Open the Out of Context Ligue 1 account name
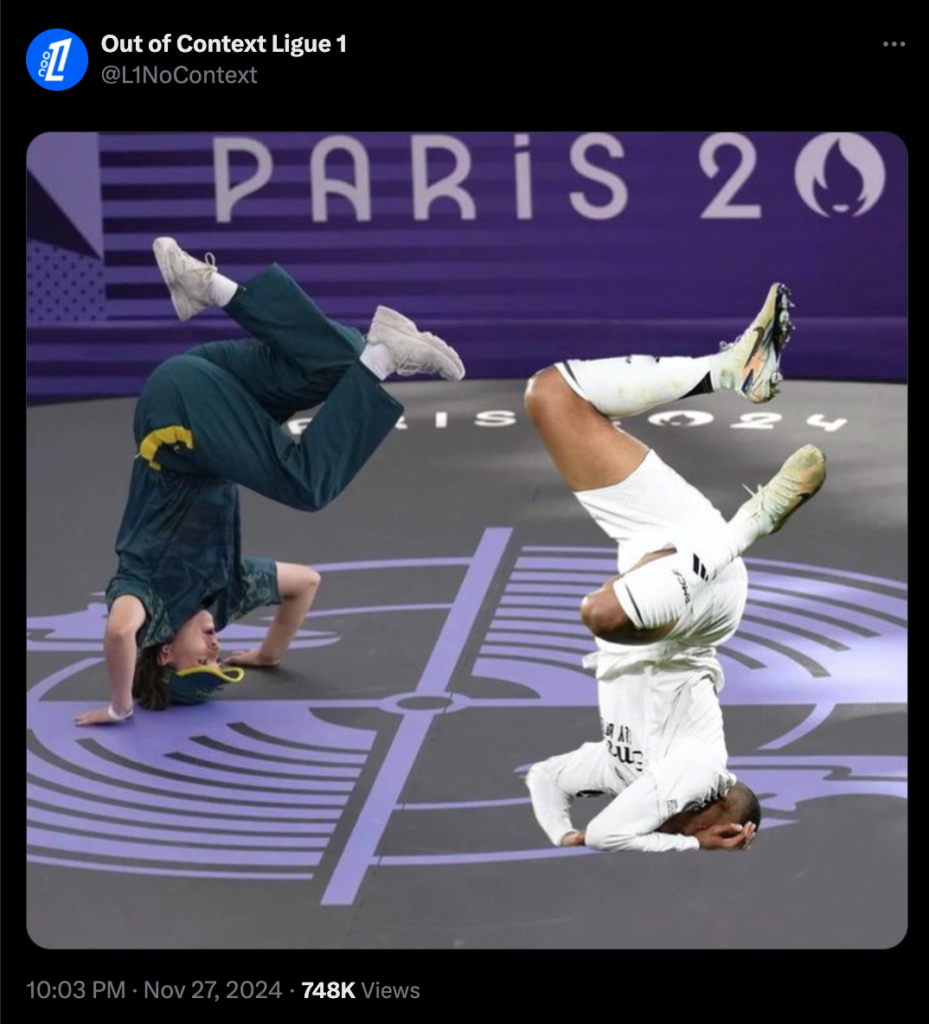The width and height of the screenshot is (929, 1024). coord(224,45)
